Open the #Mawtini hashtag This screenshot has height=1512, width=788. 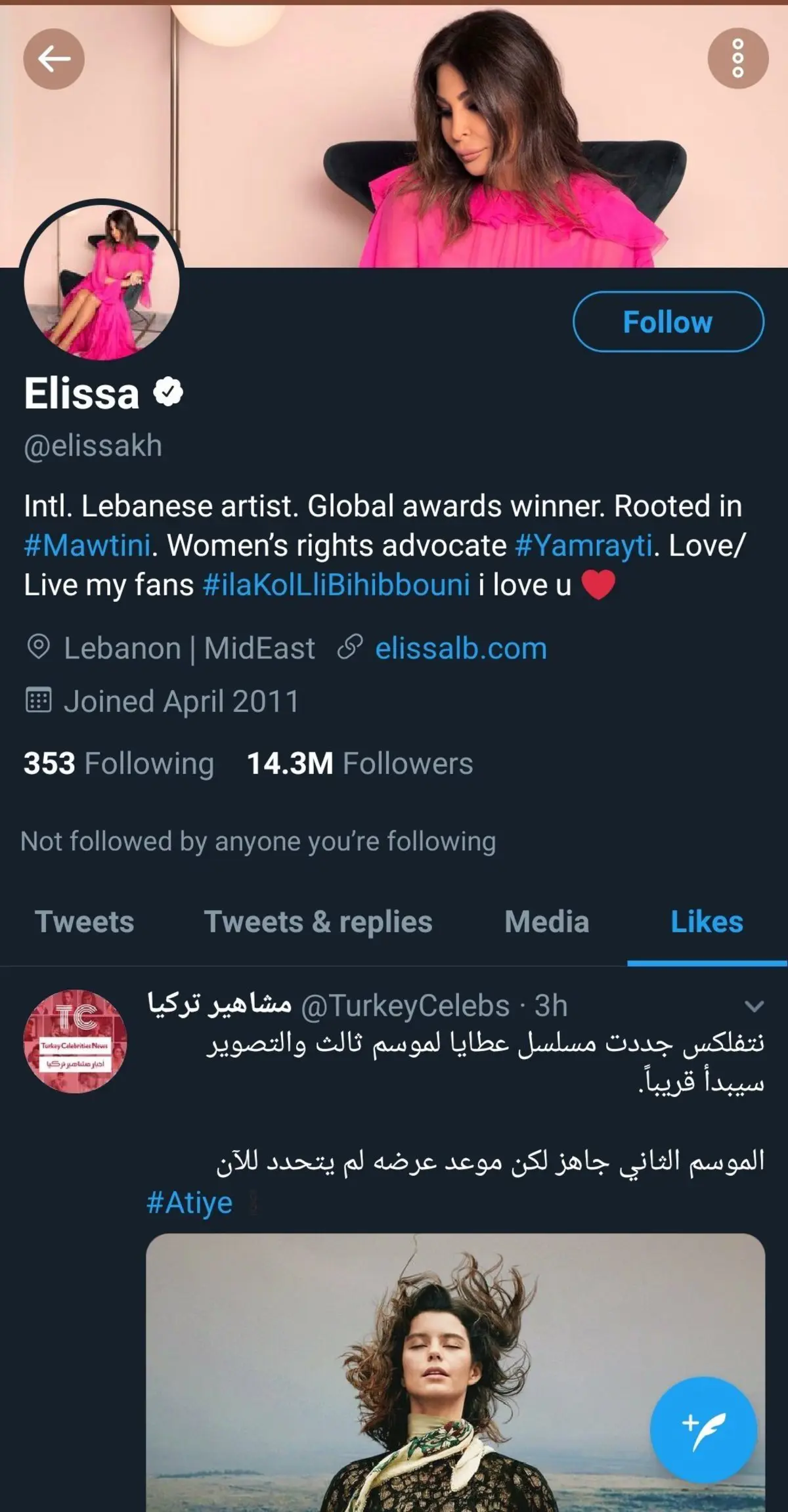pyautogui.click(x=87, y=546)
